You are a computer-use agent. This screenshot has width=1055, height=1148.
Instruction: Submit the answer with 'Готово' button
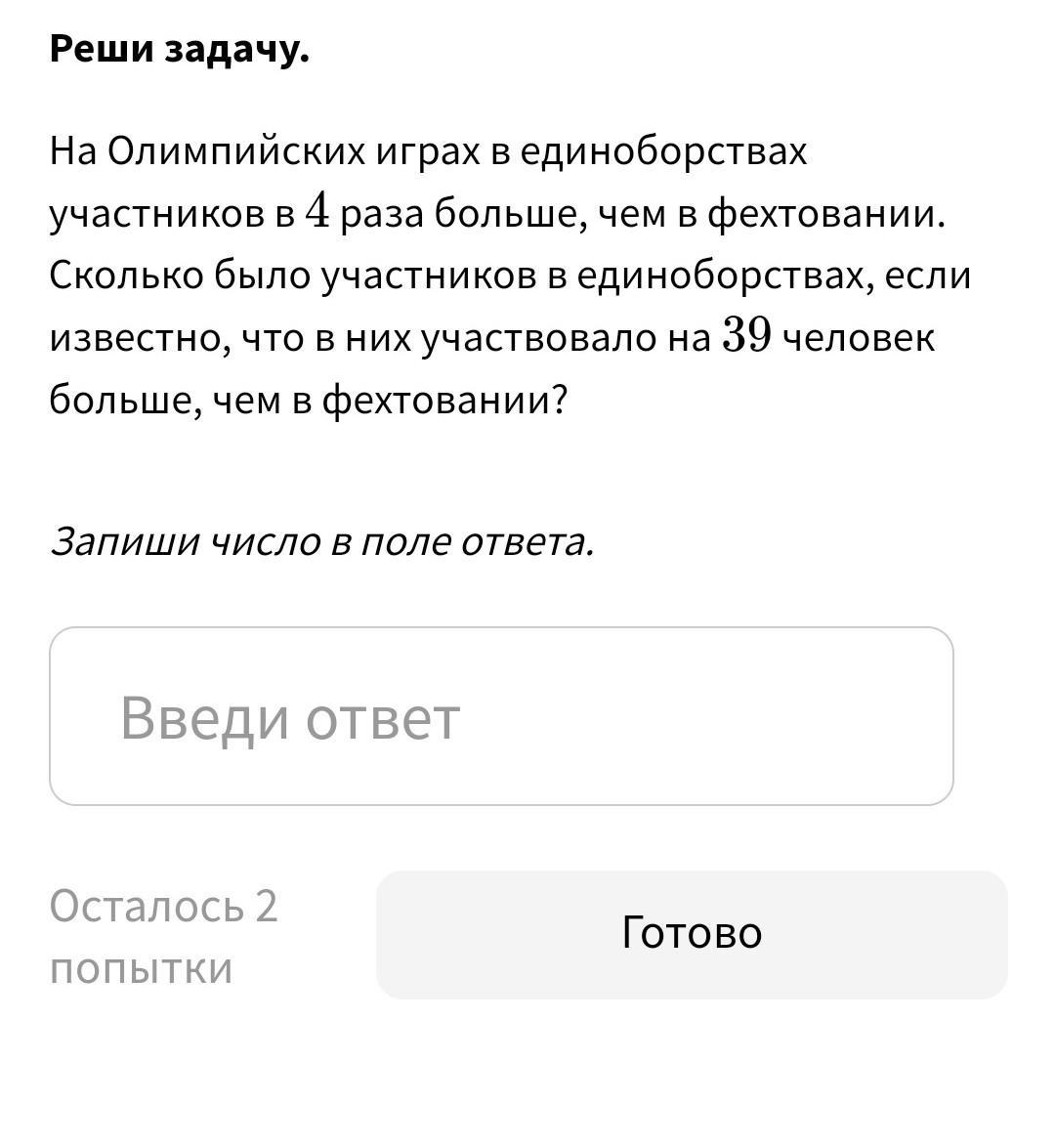692,934
